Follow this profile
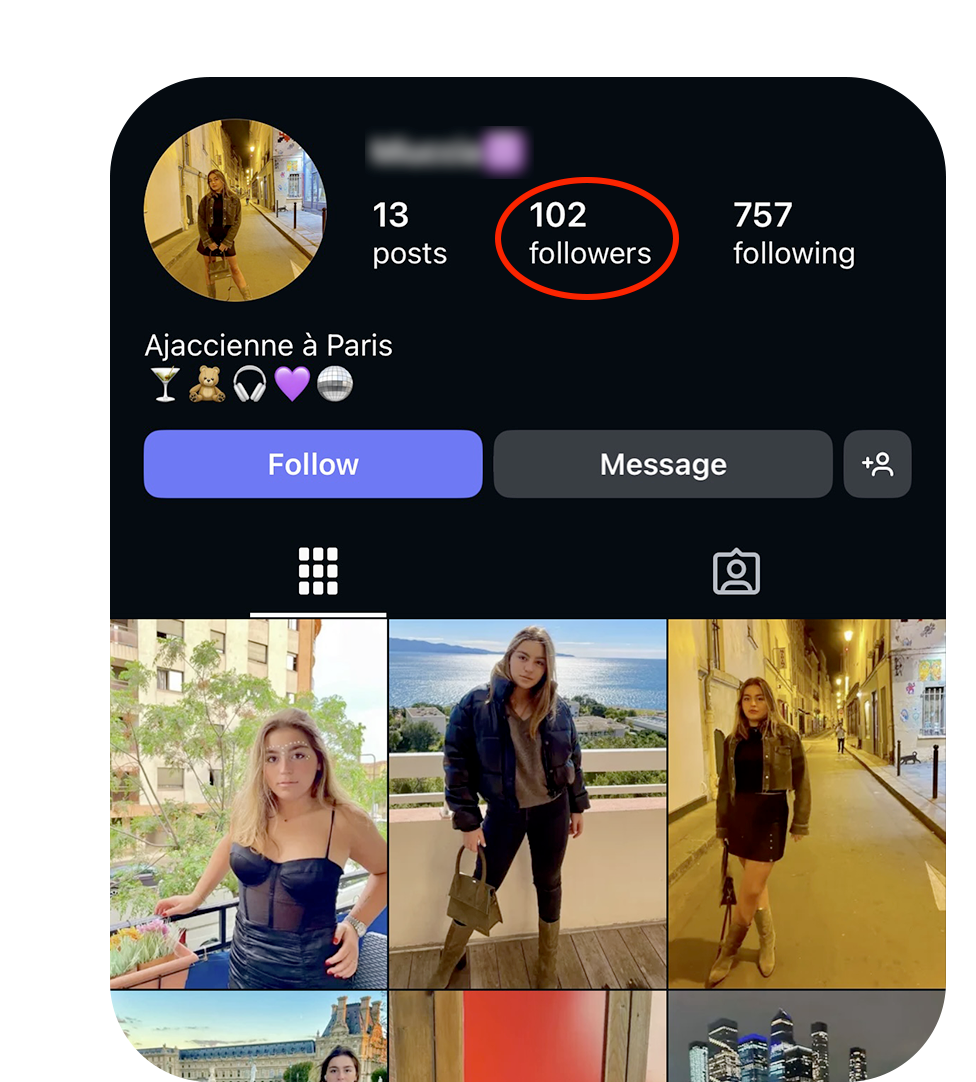Viewport: 976px width, 1082px height. pyautogui.click(x=313, y=464)
